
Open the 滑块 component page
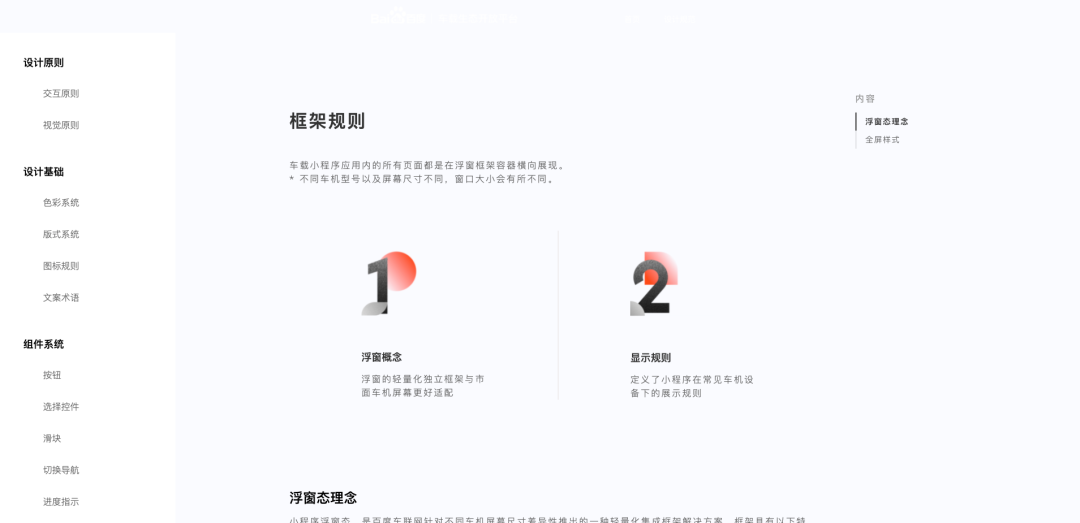coord(52,438)
